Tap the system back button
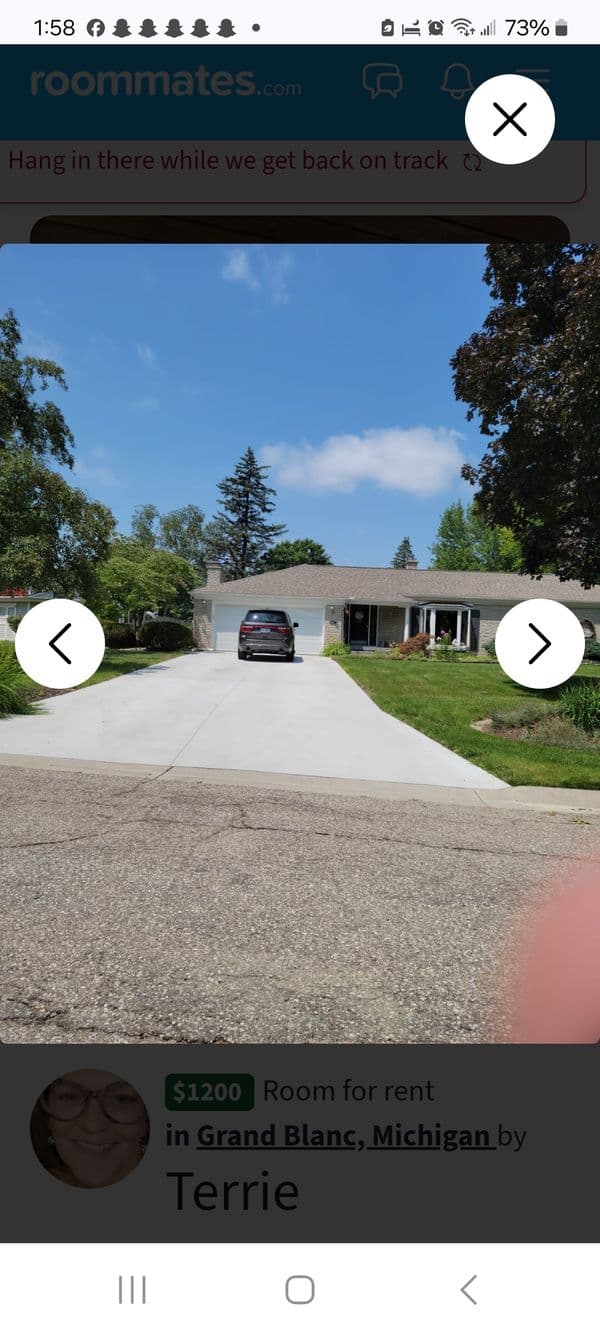 pos(468,1290)
